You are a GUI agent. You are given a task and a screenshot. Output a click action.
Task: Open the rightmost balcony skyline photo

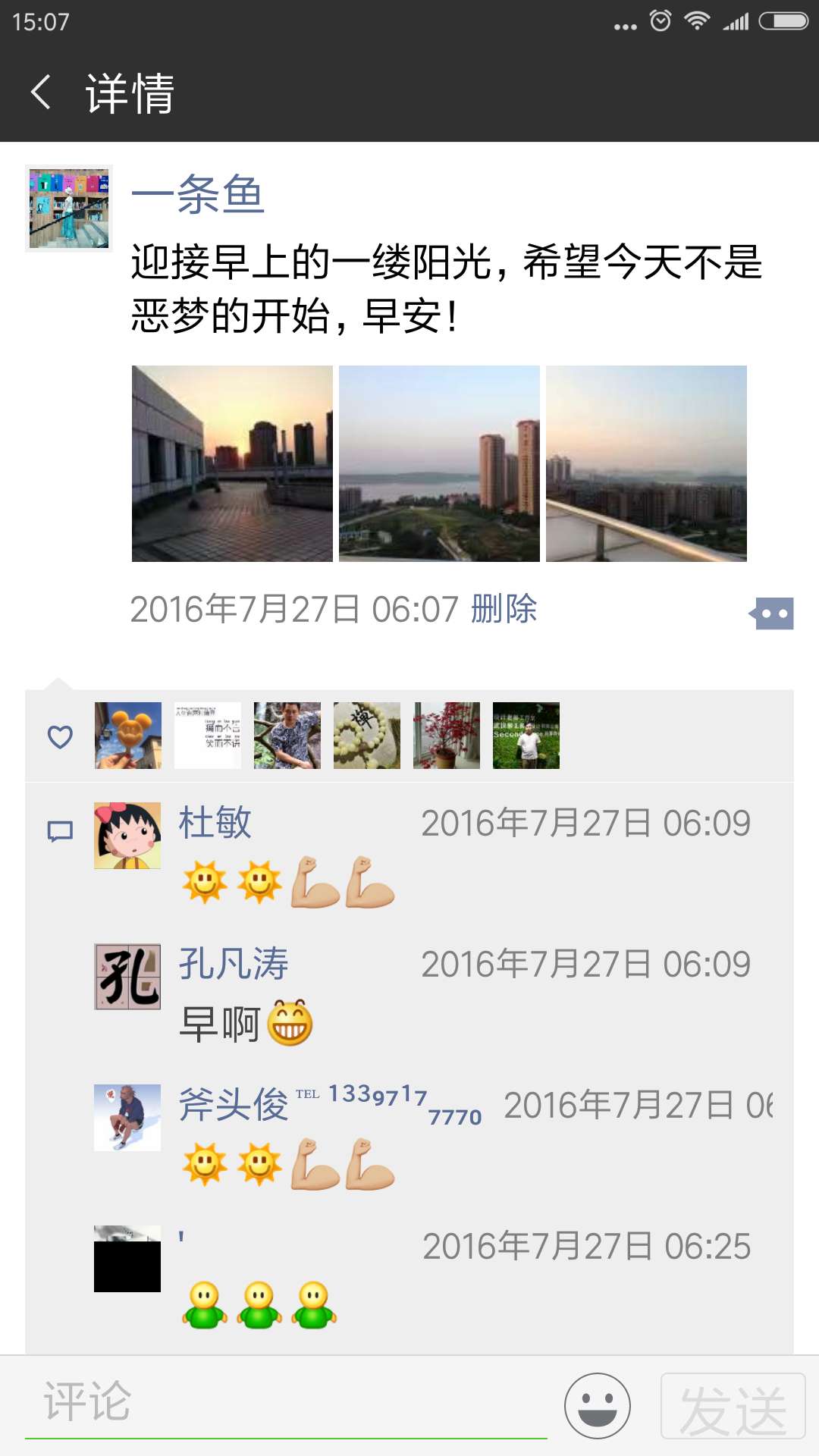coord(647,464)
